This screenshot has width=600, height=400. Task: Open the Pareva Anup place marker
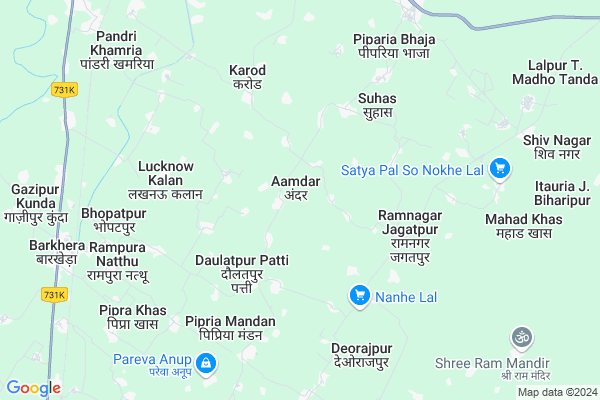click(205, 366)
